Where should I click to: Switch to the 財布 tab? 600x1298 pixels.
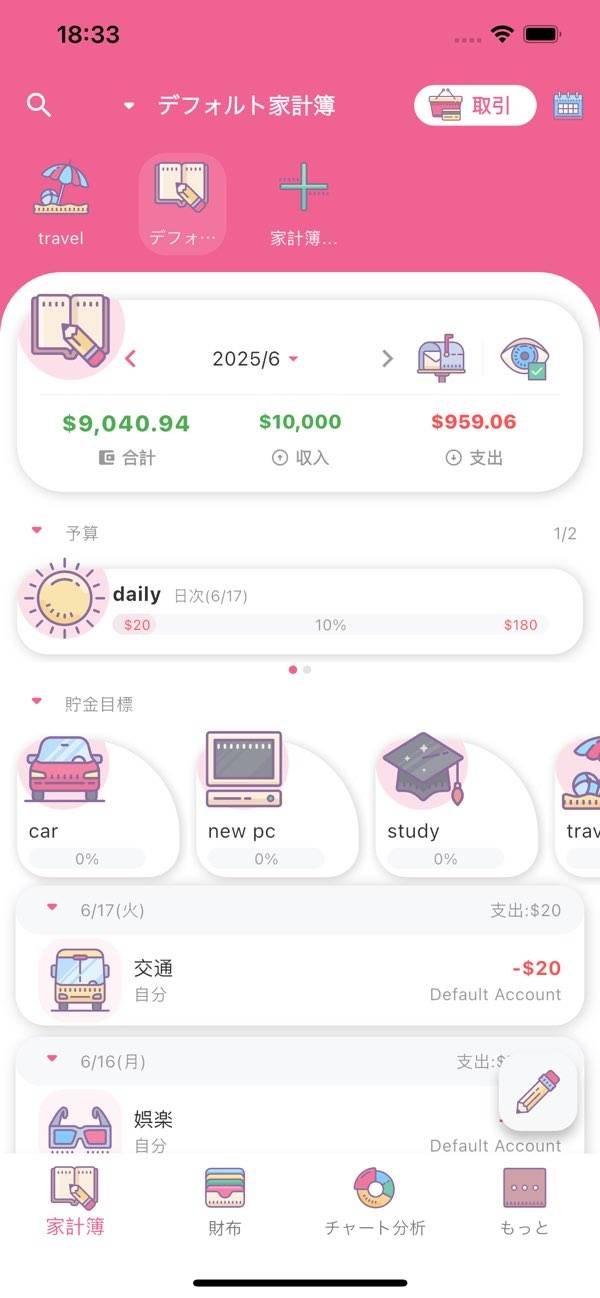[225, 1202]
